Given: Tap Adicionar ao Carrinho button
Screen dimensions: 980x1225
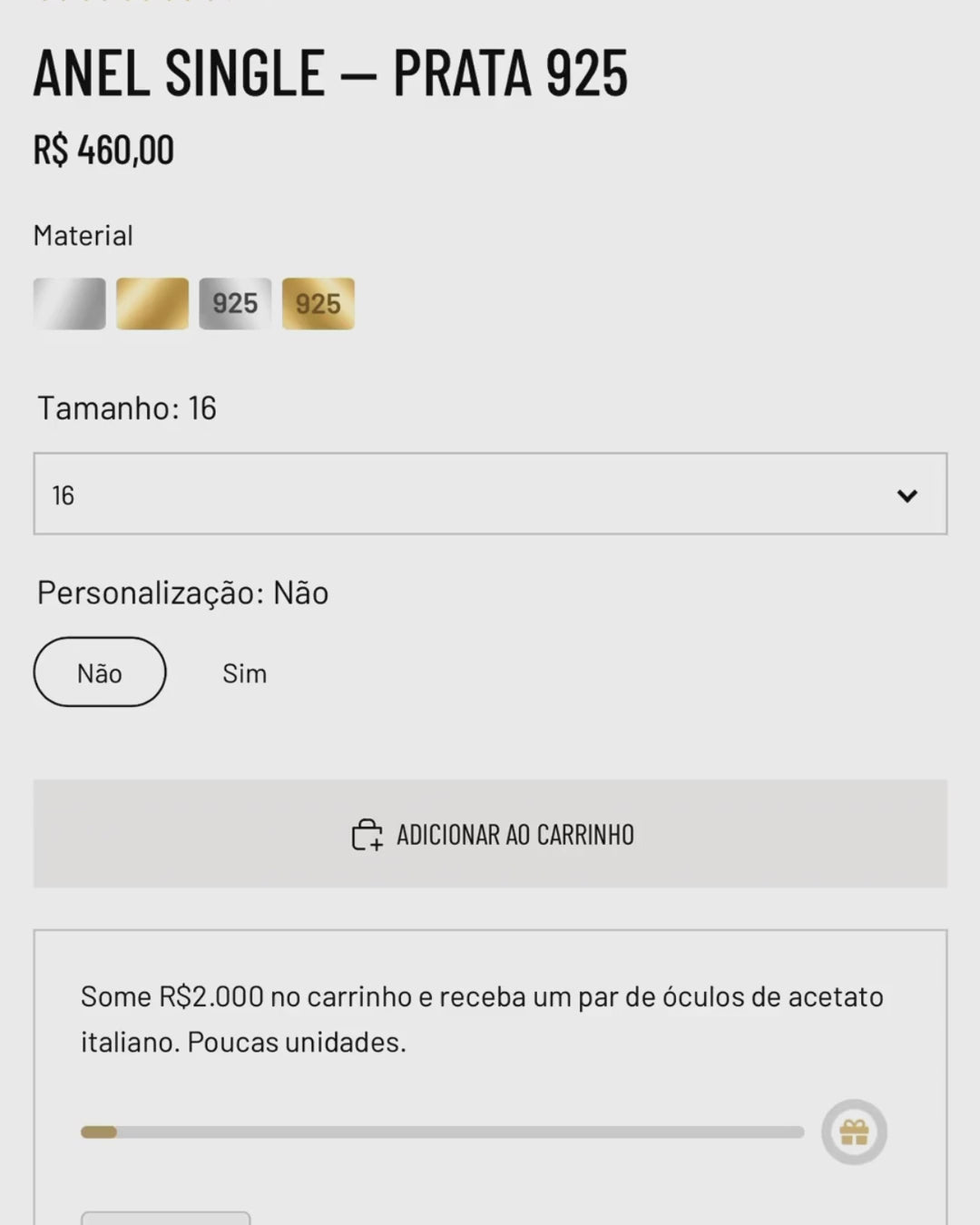Looking at the screenshot, I should click(490, 833).
